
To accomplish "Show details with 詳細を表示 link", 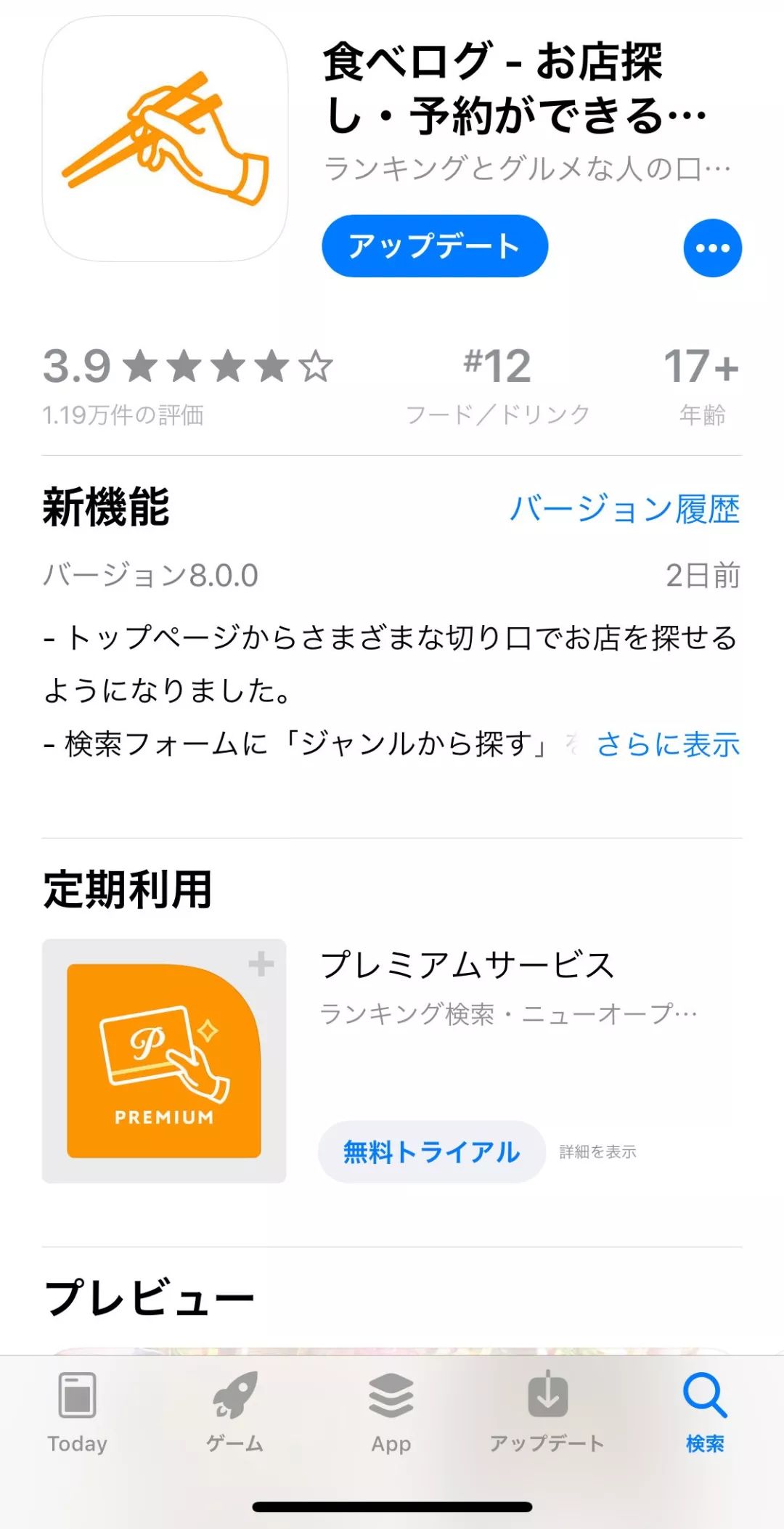I will (x=597, y=1152).
